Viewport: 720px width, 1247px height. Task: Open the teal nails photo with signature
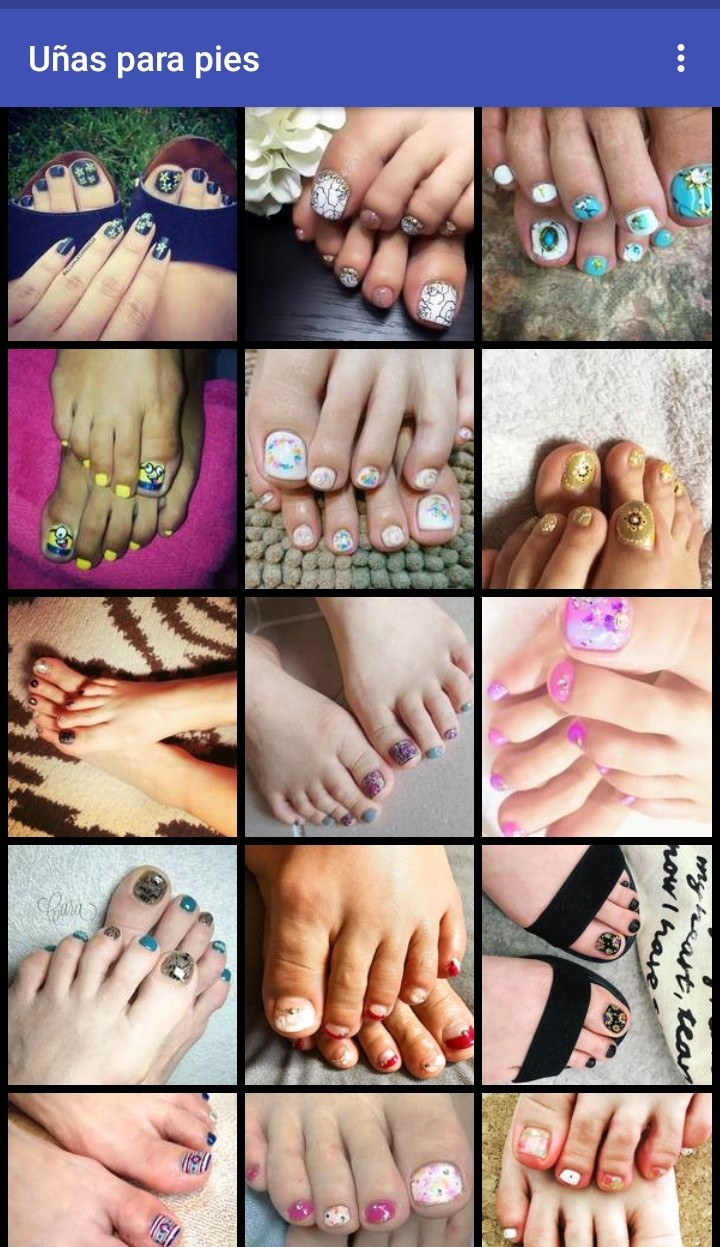tap(122, 964)
